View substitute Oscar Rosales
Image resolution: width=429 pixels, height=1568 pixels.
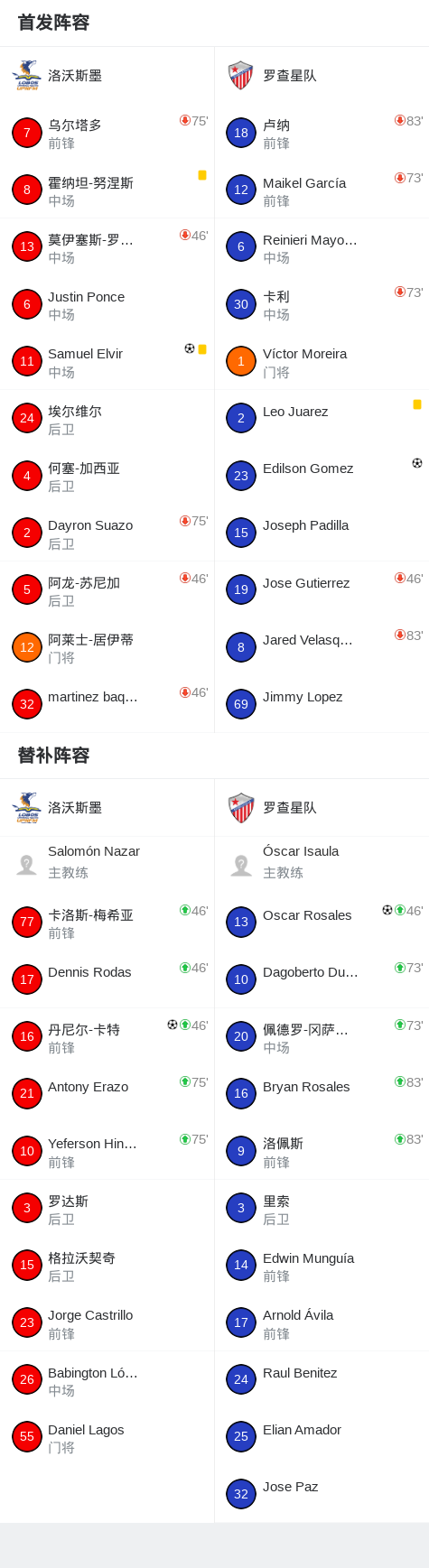[322, 923]
